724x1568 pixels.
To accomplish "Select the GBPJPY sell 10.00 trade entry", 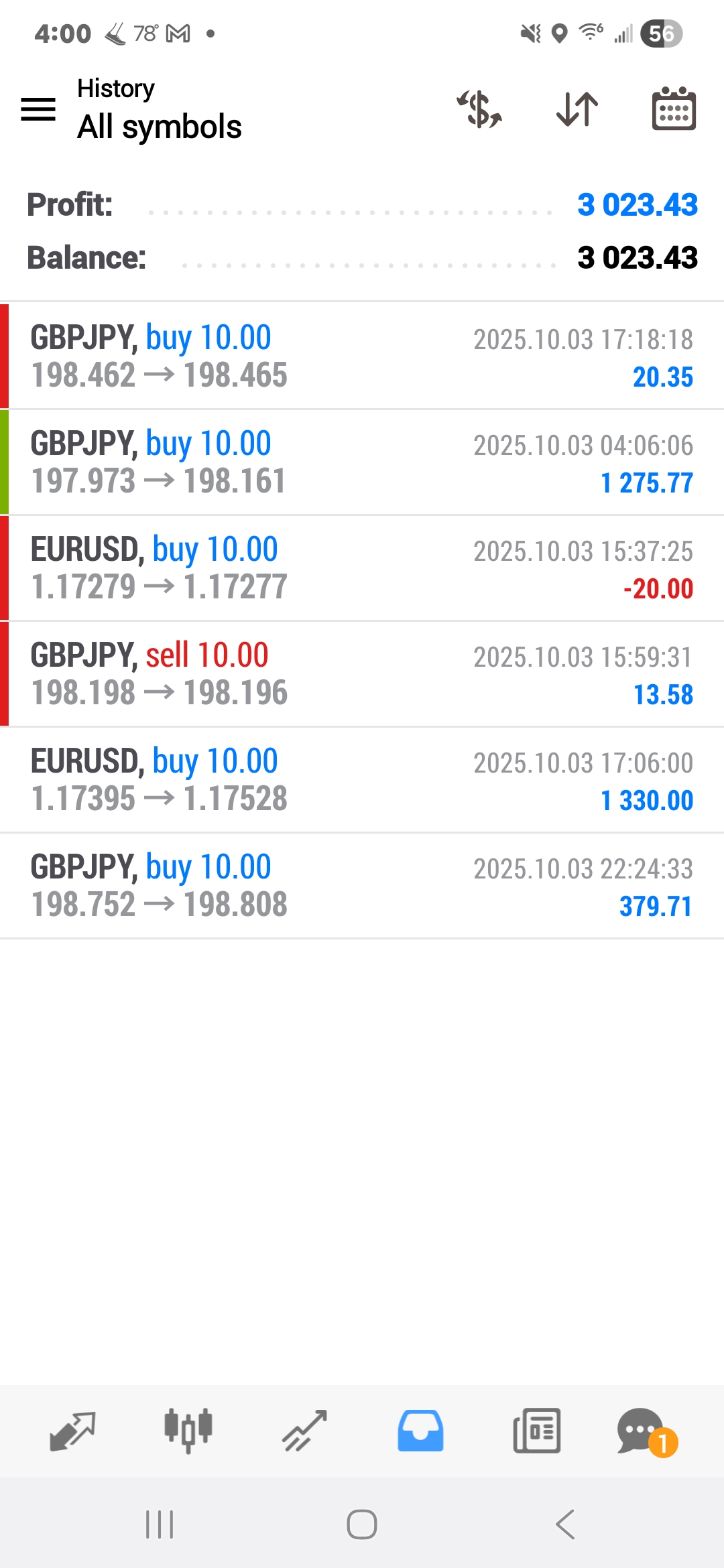I will pyautogui.click(x=362, y=673).
